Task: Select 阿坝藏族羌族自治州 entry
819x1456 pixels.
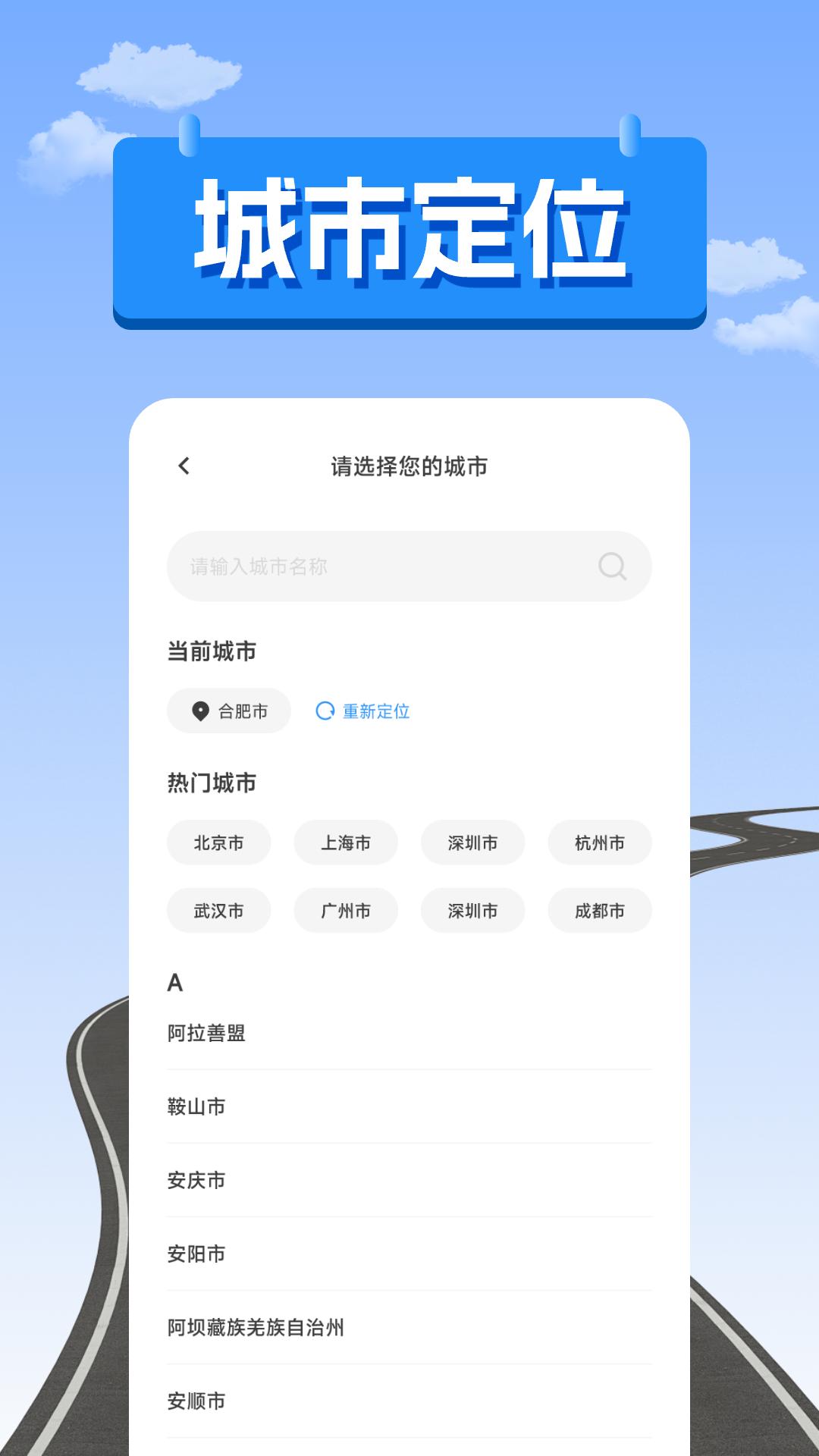Action: click(x=253, y=1327)
